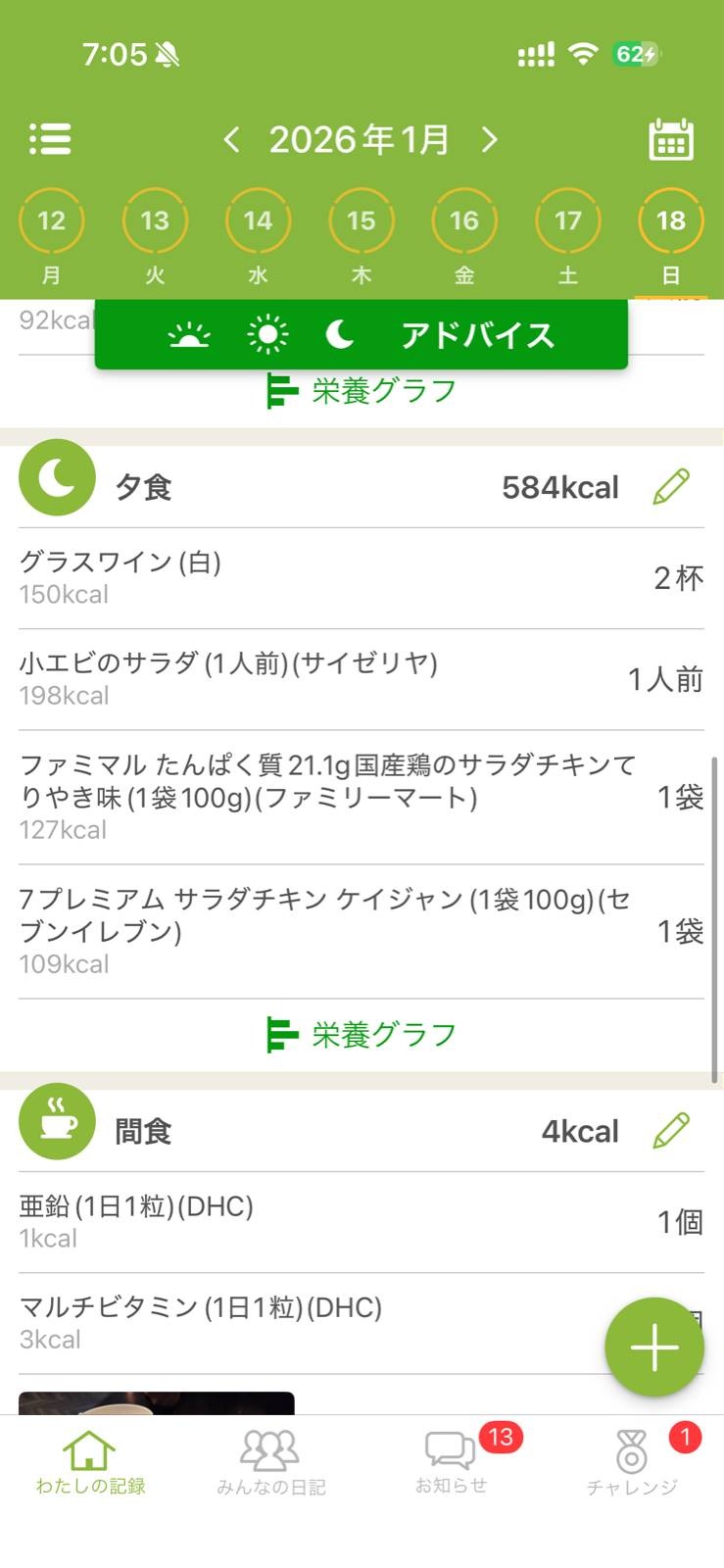Switch to the みんなの日記 tab
The width and height of the screenshot is (724, 1568).
click(x=270, y=1462)
